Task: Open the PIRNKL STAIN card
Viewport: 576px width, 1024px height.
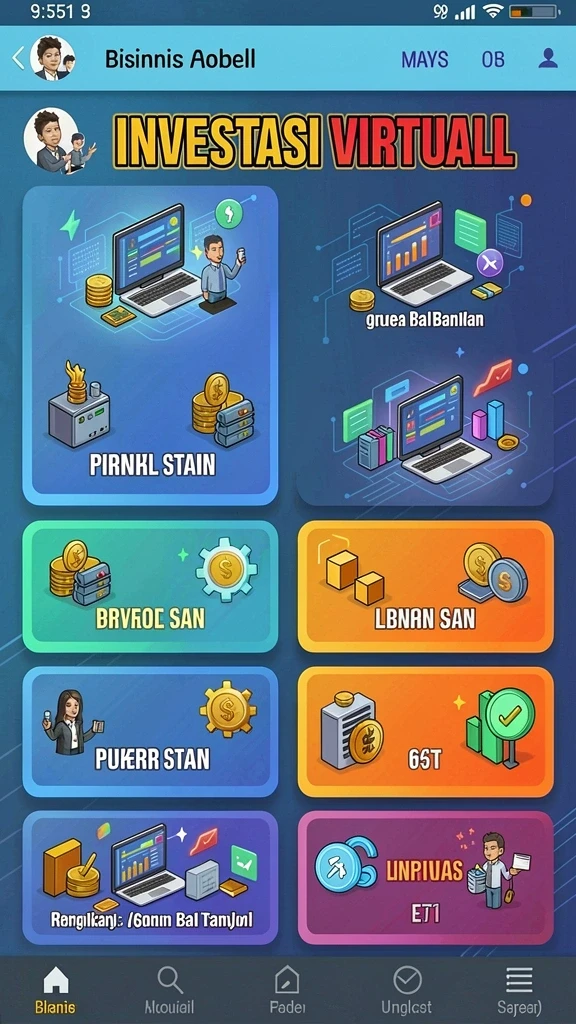Action: pyautogui.click(x=150, y=345)
